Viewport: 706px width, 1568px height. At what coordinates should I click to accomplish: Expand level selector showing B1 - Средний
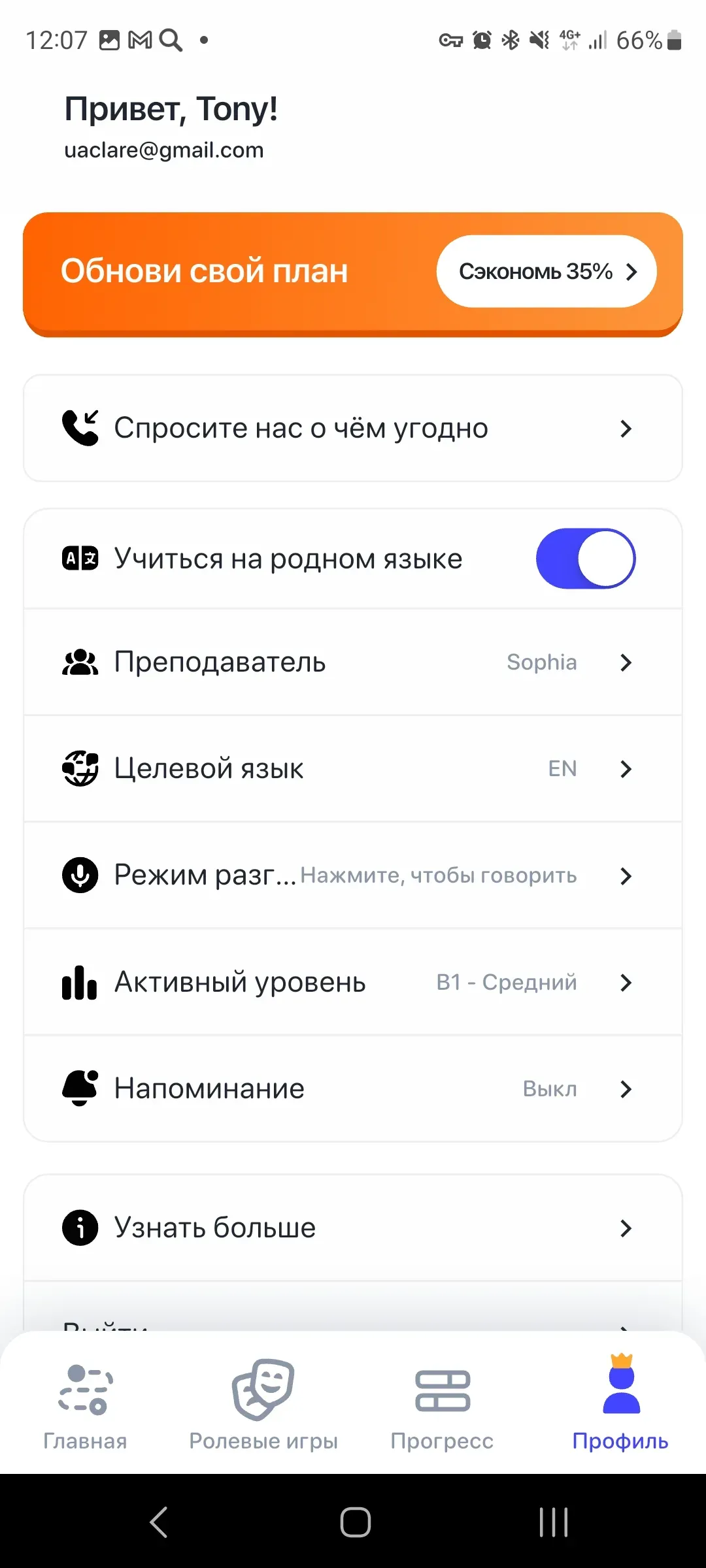click(x=353, y=982)
